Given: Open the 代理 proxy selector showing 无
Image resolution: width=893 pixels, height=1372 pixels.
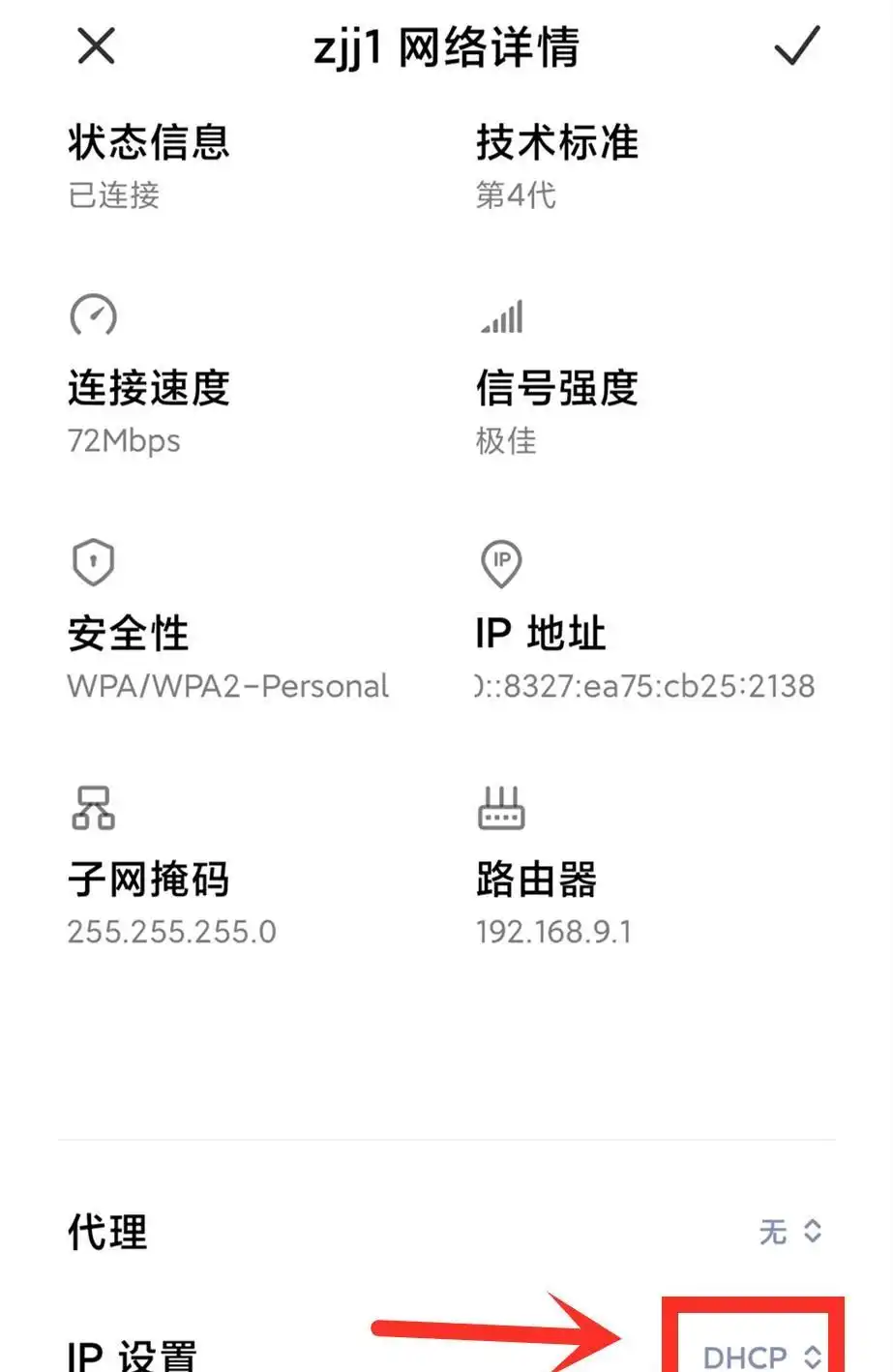Looking at the screenshot, I should (789, 1231).
